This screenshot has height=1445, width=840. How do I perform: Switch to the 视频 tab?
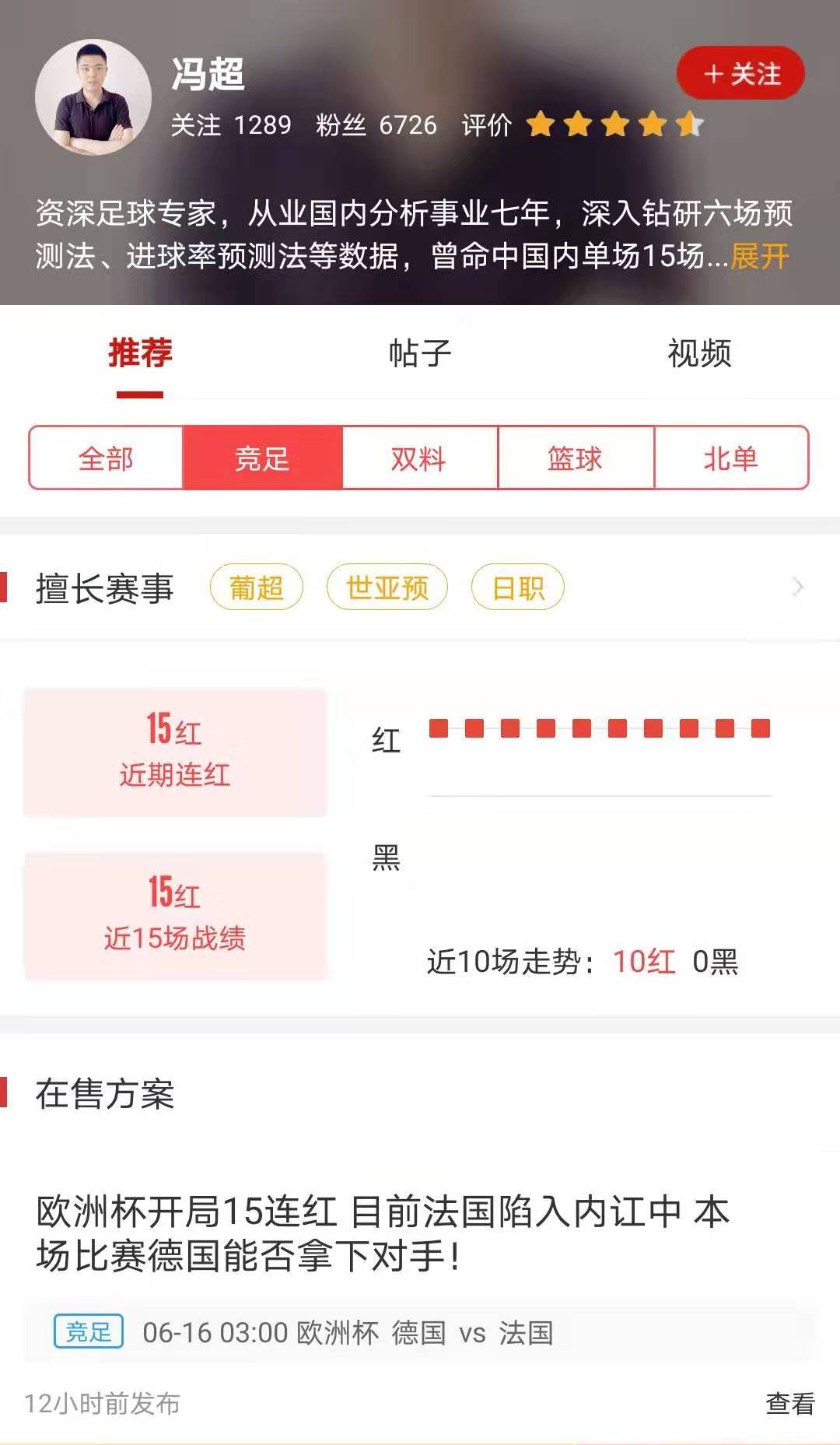pyautogui.click(x=698, y=353)
